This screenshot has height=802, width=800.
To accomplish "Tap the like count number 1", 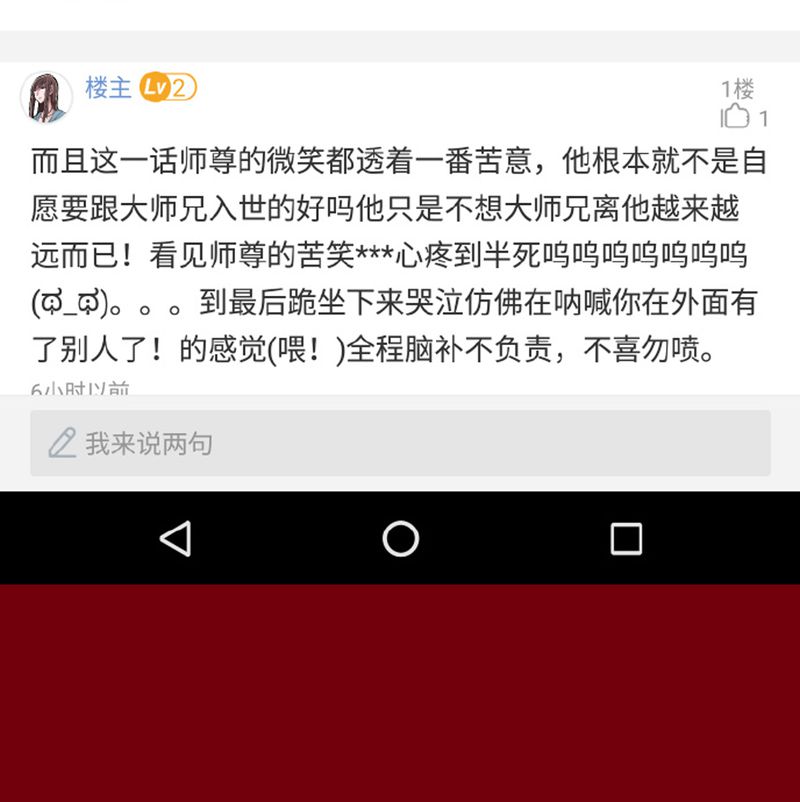I will tap(763, 119).
